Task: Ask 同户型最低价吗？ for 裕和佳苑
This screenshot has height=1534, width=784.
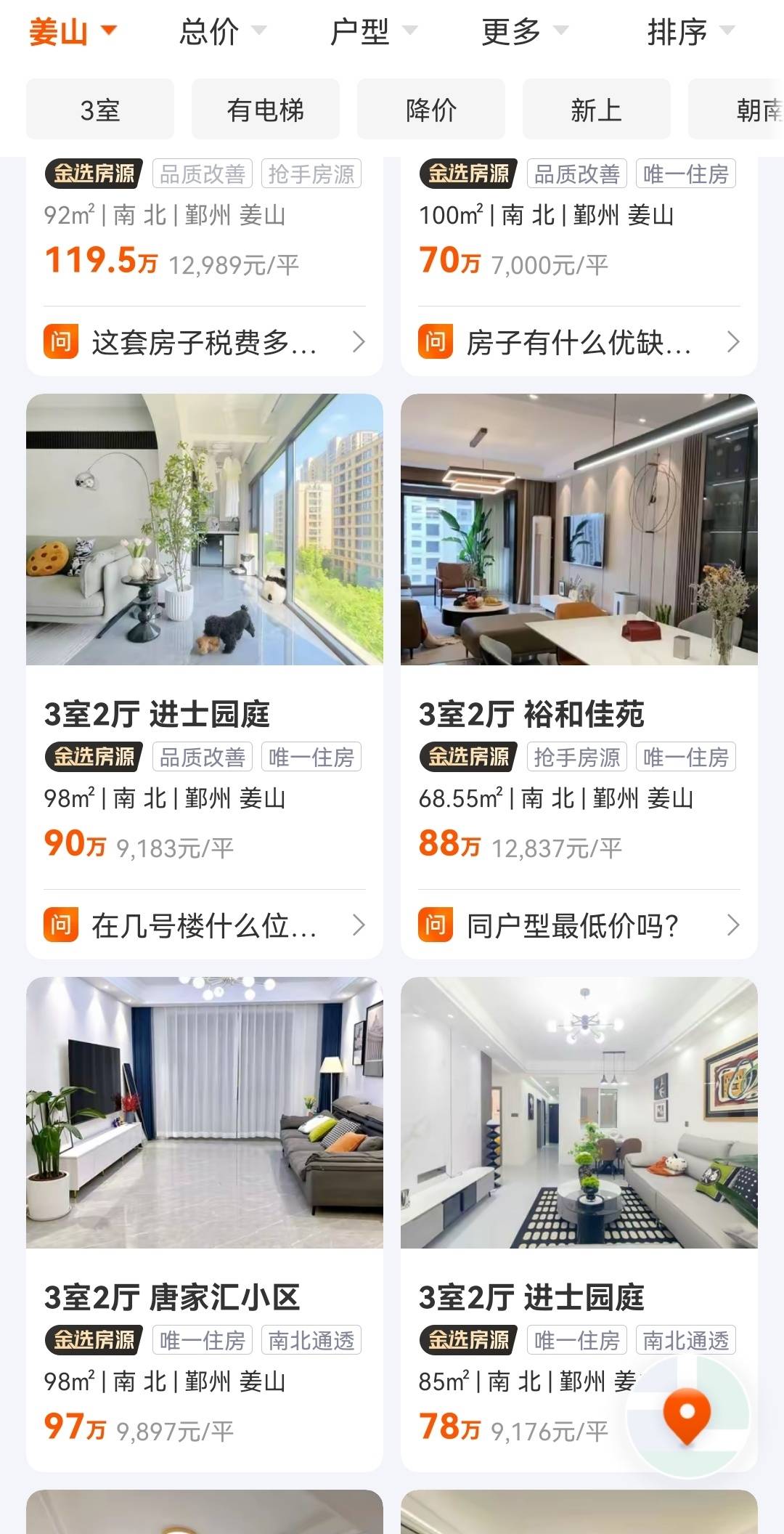Action: coord(579,925)
